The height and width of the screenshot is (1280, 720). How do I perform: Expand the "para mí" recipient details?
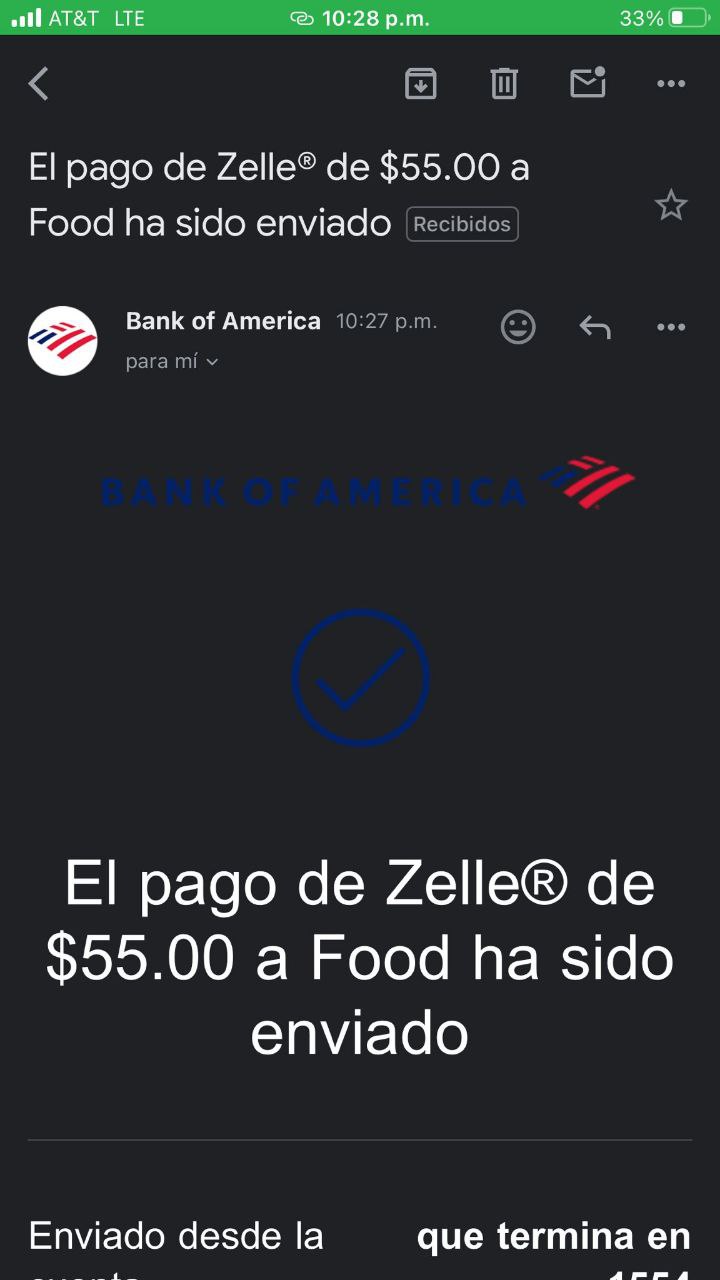(172, 362)
